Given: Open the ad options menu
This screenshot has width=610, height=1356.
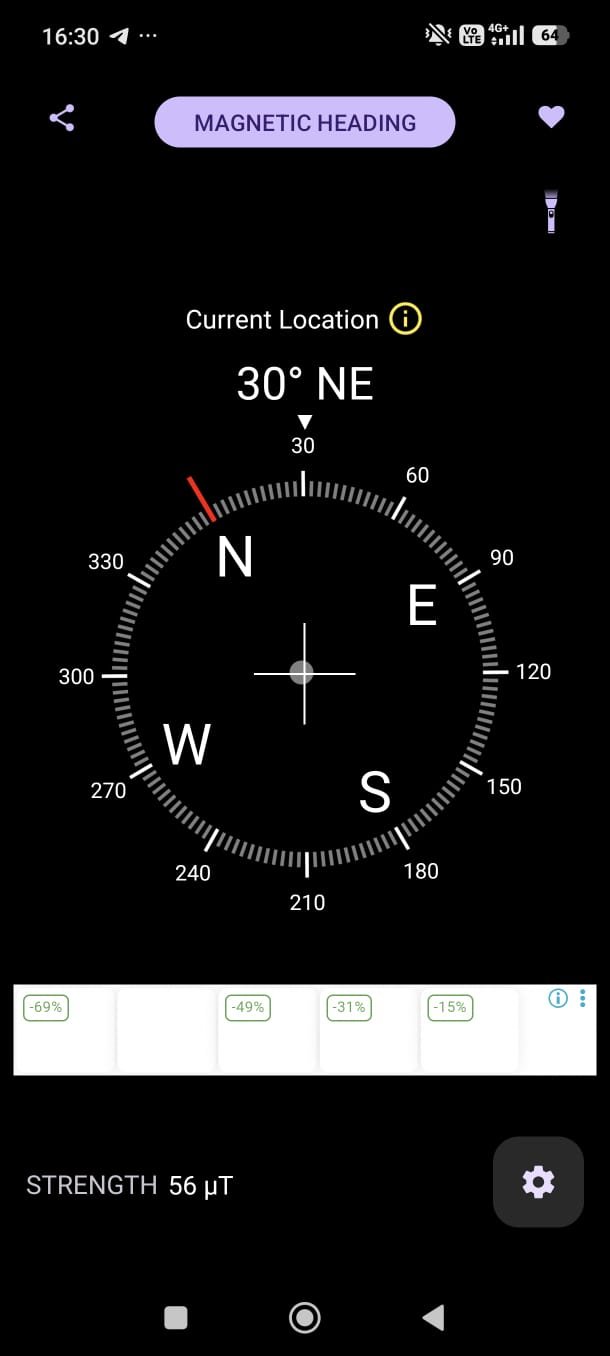Looking at the screenshot, I should (x=583, y=998).
